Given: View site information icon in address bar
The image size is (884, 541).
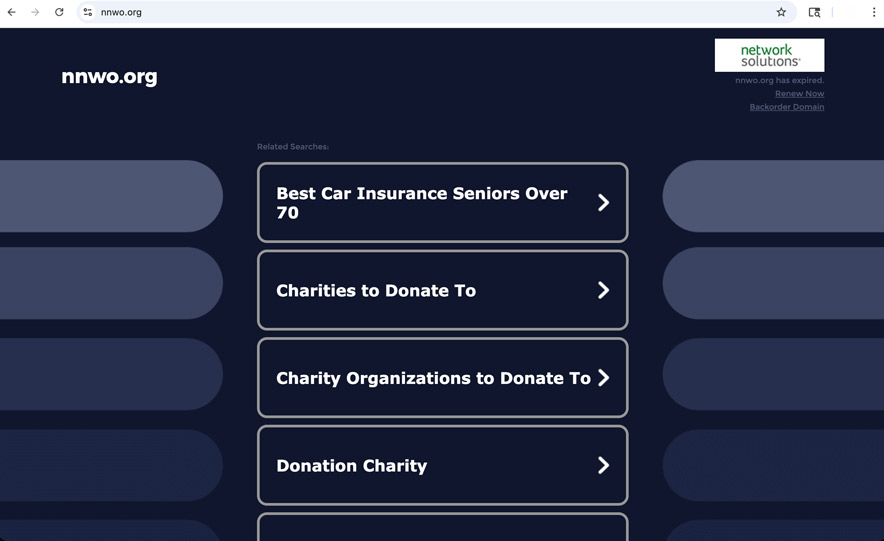Looking at the screenshot, I should 88,12.
